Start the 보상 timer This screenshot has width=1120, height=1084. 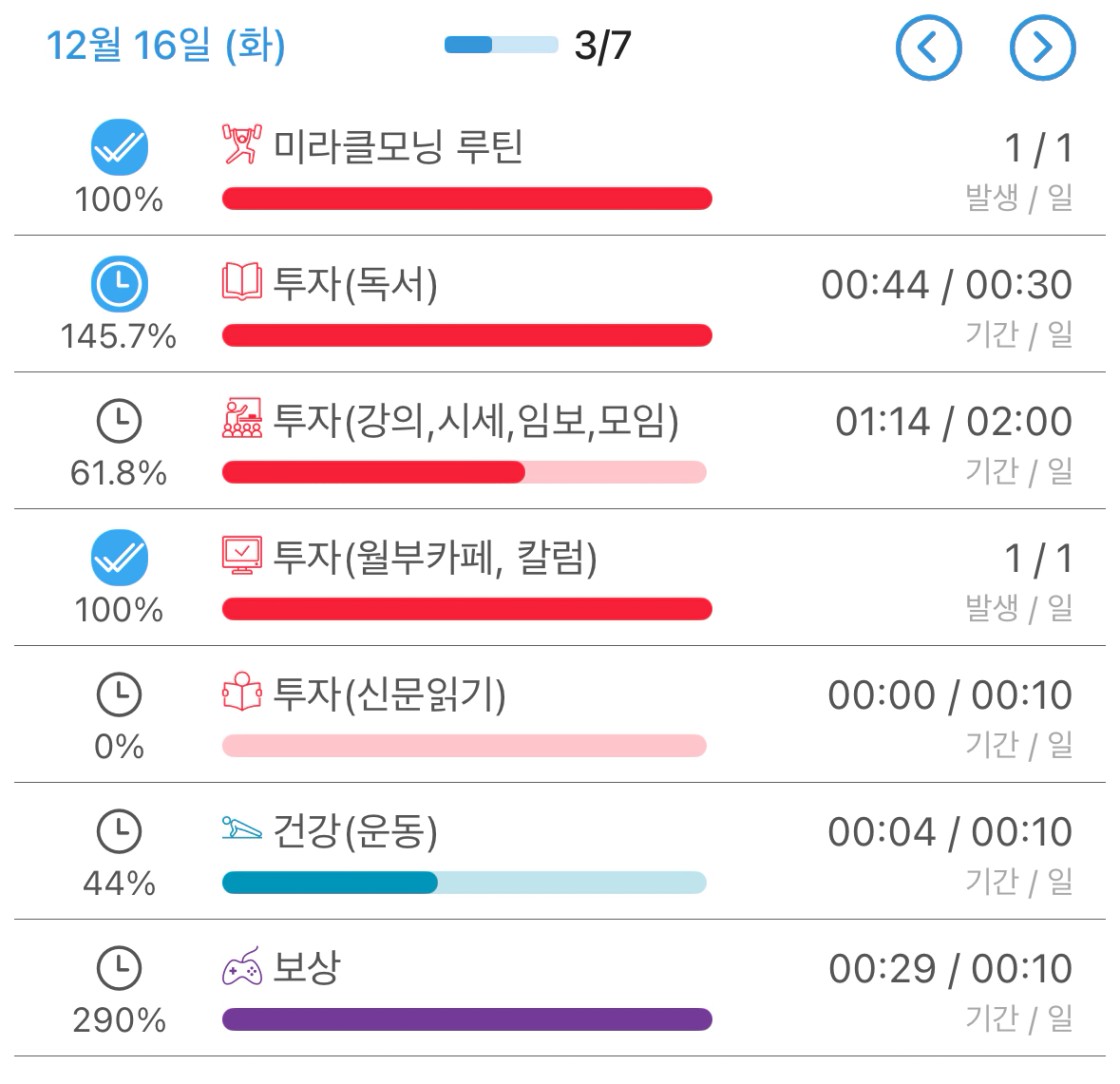[120, 969]
